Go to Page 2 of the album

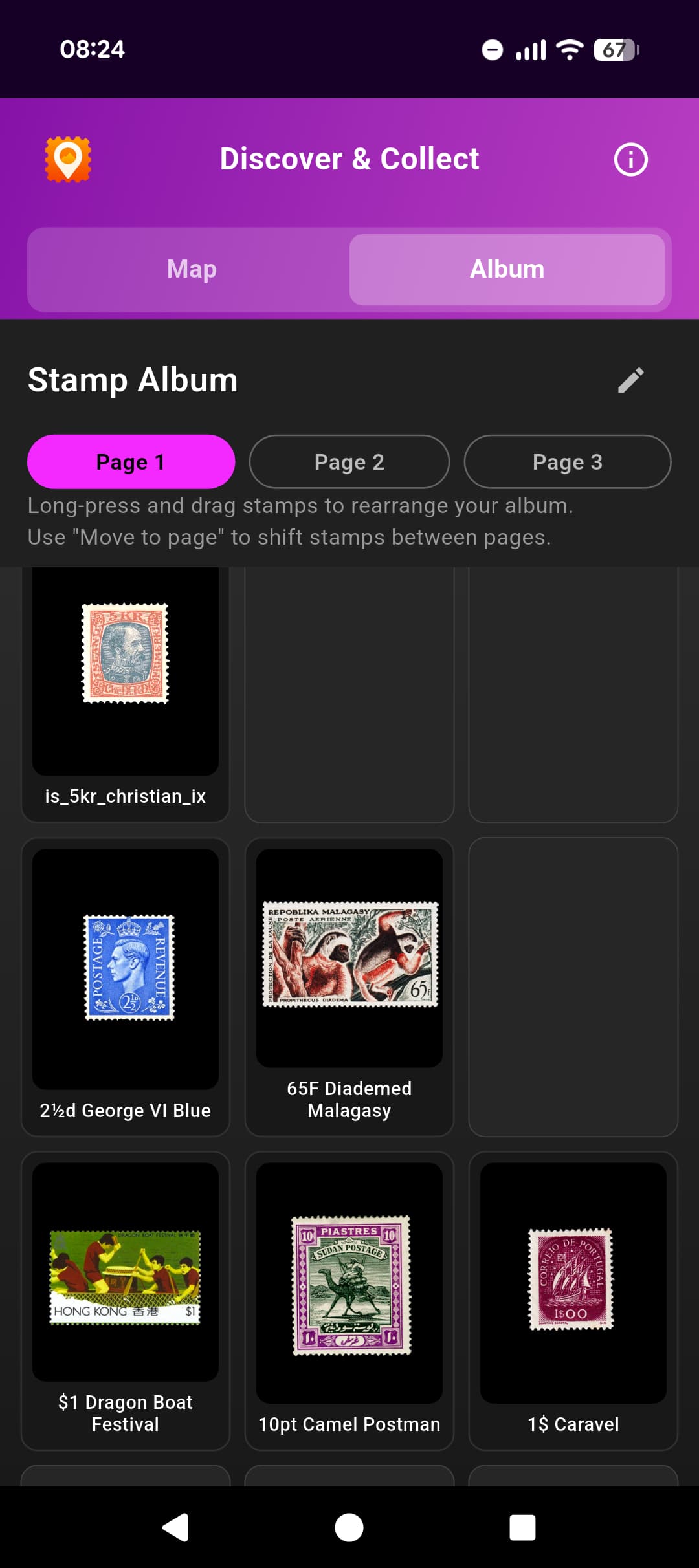pyautogui.click(x=349, y=462)
